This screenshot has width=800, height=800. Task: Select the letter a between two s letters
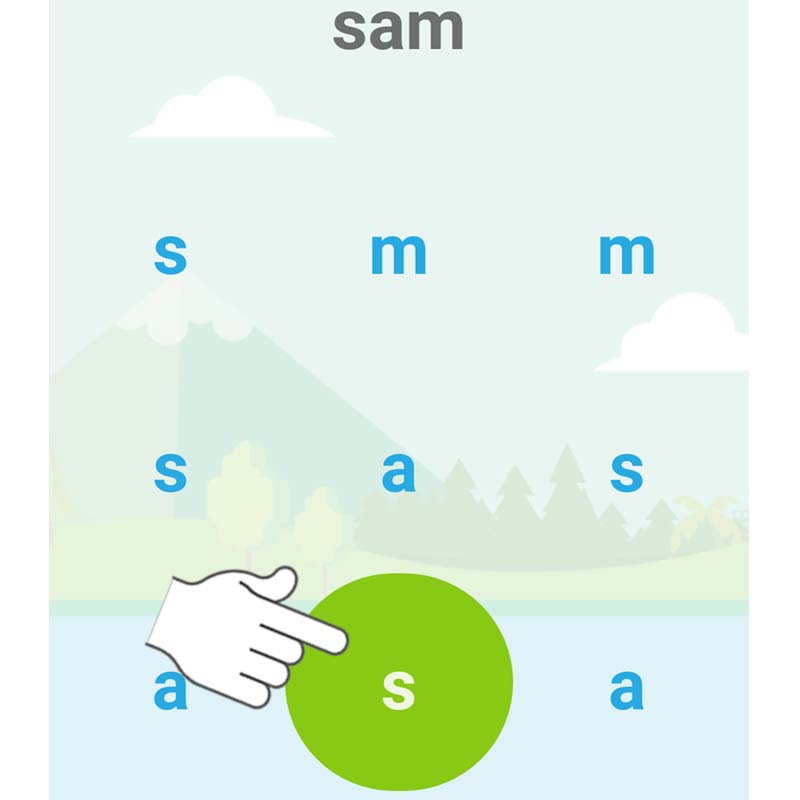pyautogui.click(x=398, y=471)
